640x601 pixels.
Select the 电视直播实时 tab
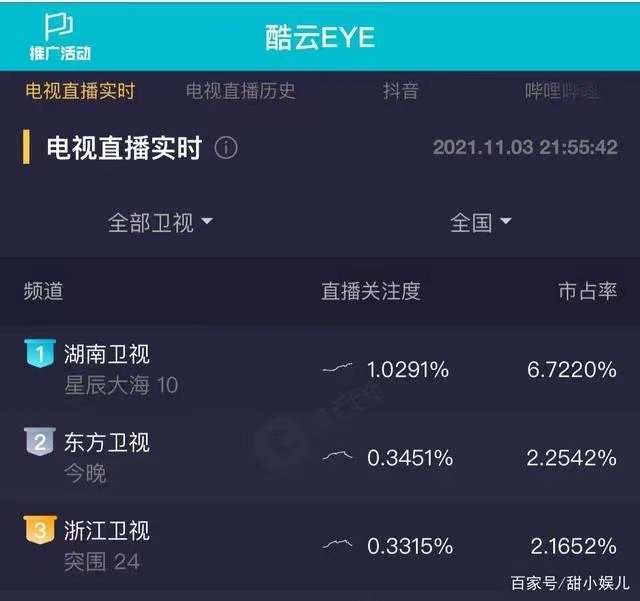click(79, 91)
